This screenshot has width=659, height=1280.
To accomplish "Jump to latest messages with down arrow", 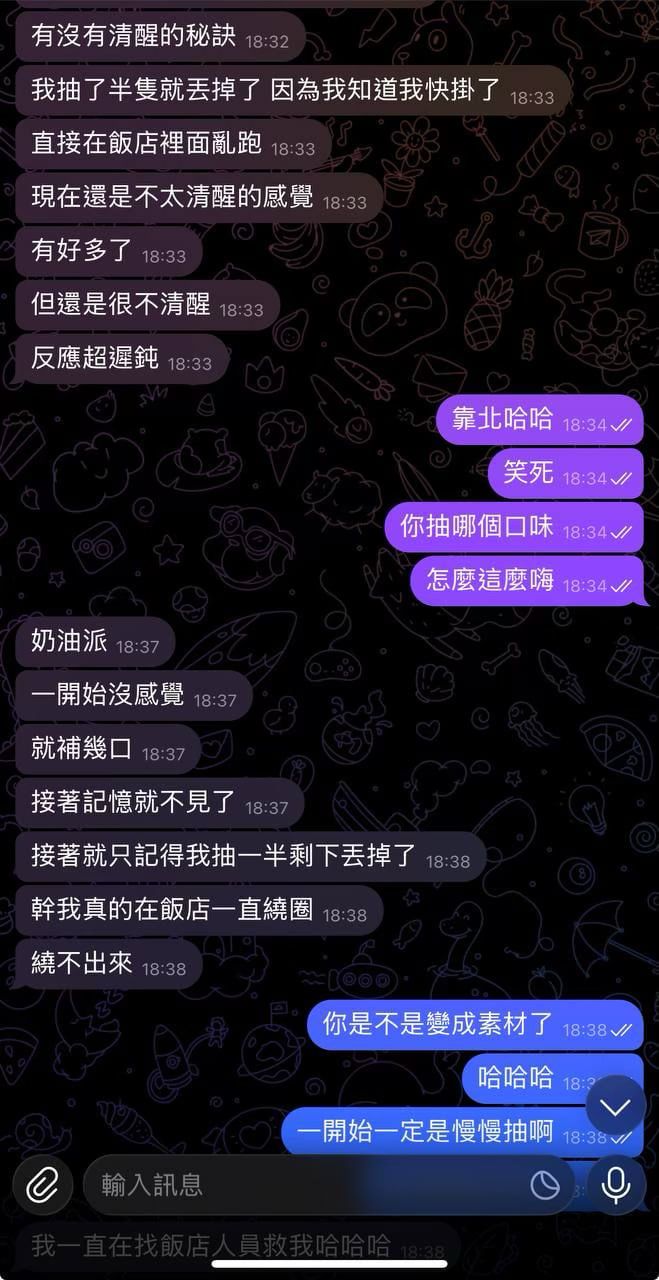I will pyautogui.click(x=616, y=1105).
